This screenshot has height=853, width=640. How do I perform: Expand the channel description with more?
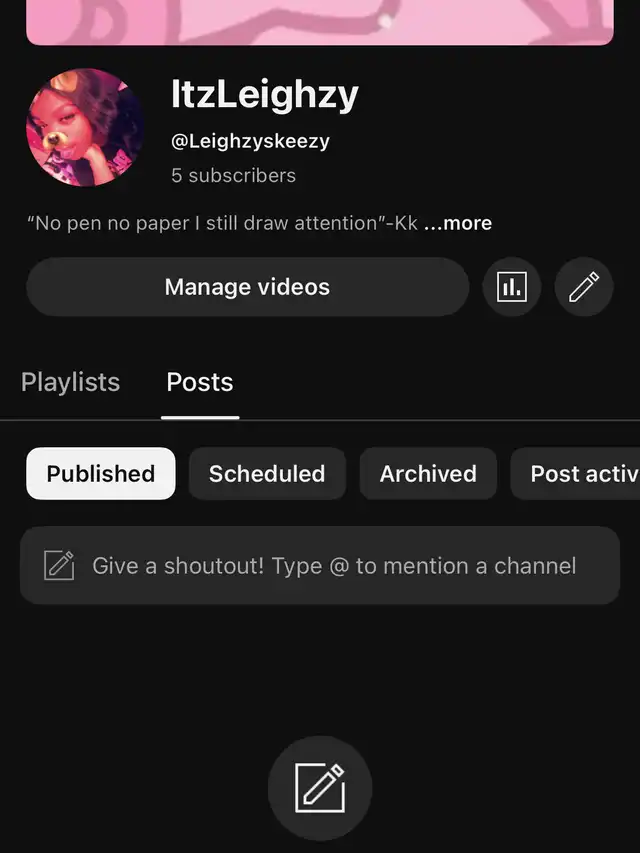click(458, 223)
